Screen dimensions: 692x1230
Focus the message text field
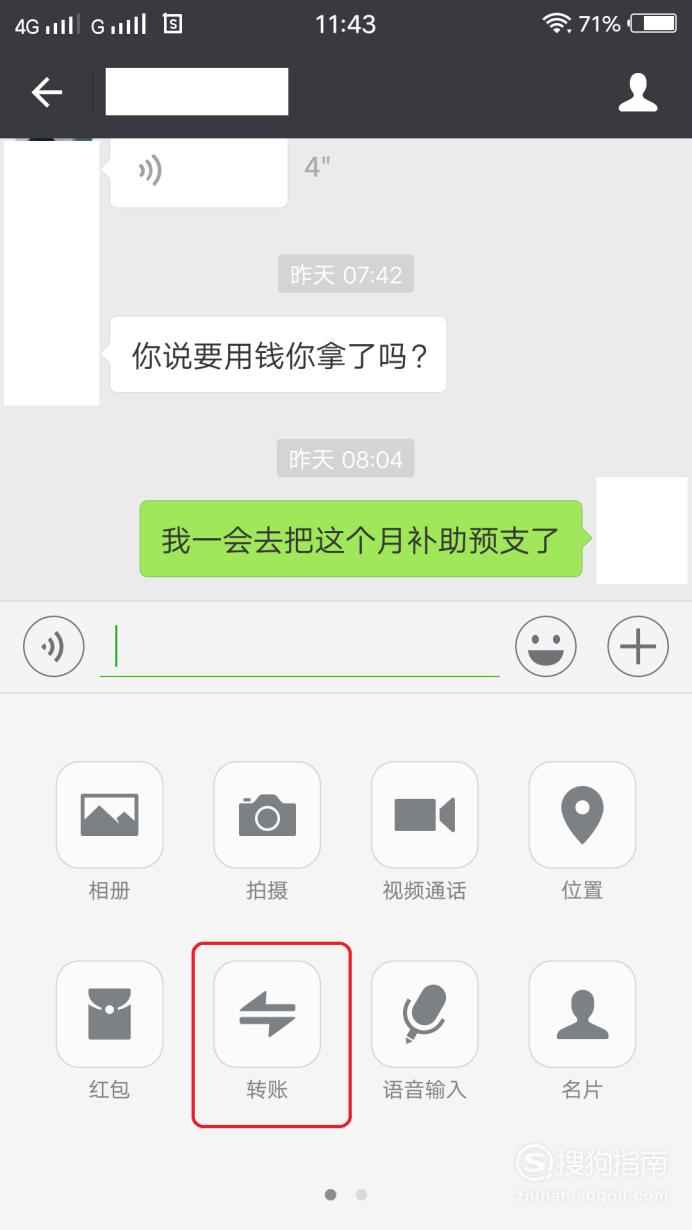[x=299, y=647]
